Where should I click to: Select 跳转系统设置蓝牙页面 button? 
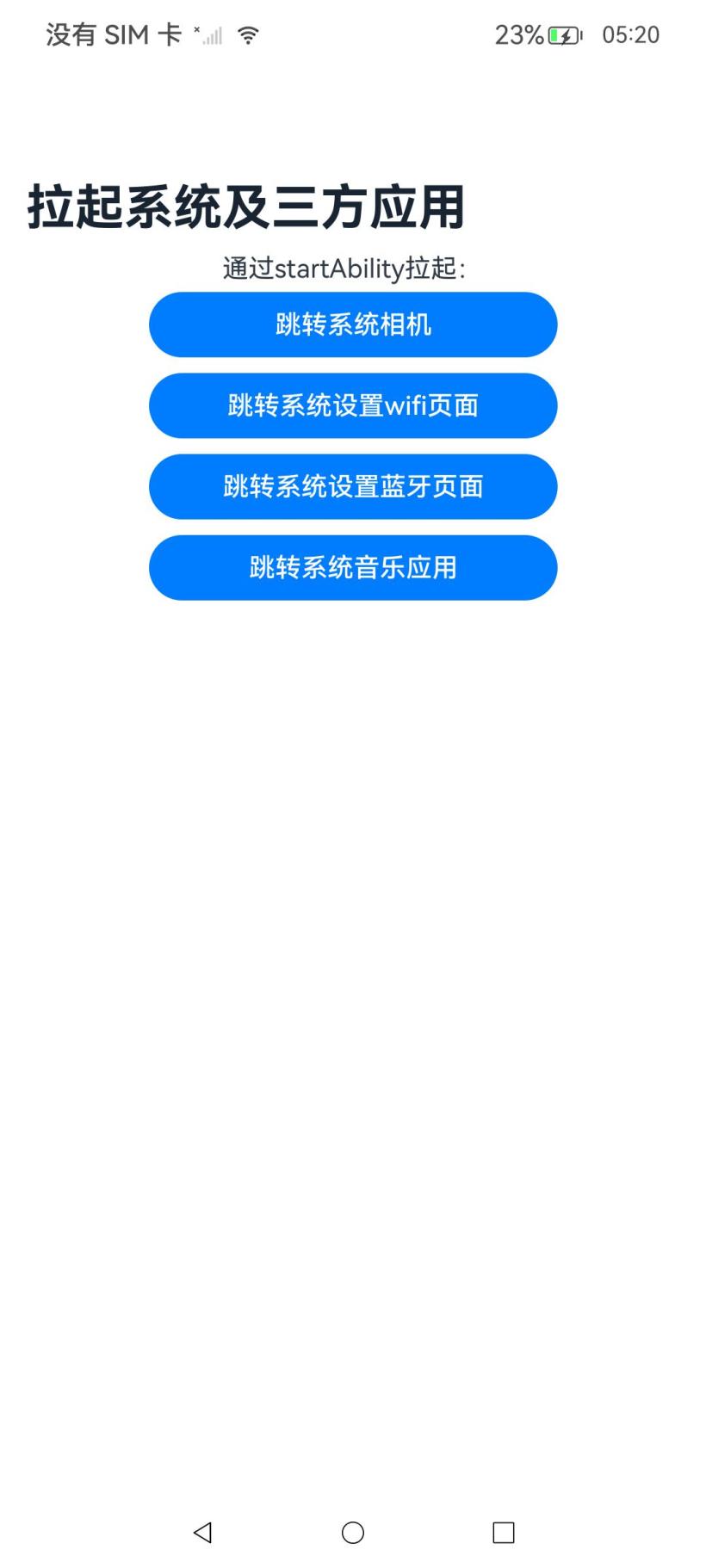(x=353, y=486)
